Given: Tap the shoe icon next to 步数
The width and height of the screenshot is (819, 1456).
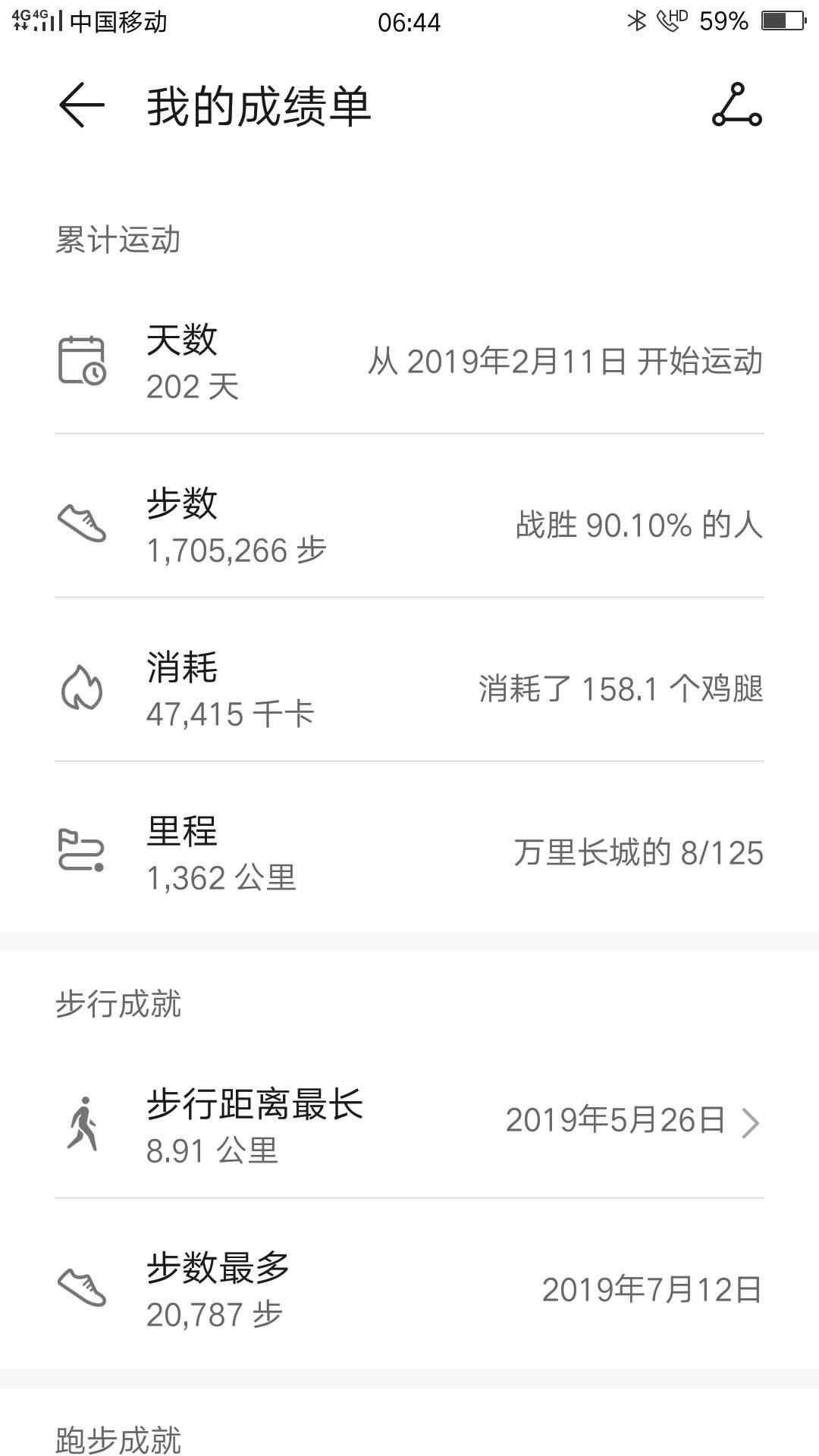Looking at the screenshot, I should [x=83, y=523].
